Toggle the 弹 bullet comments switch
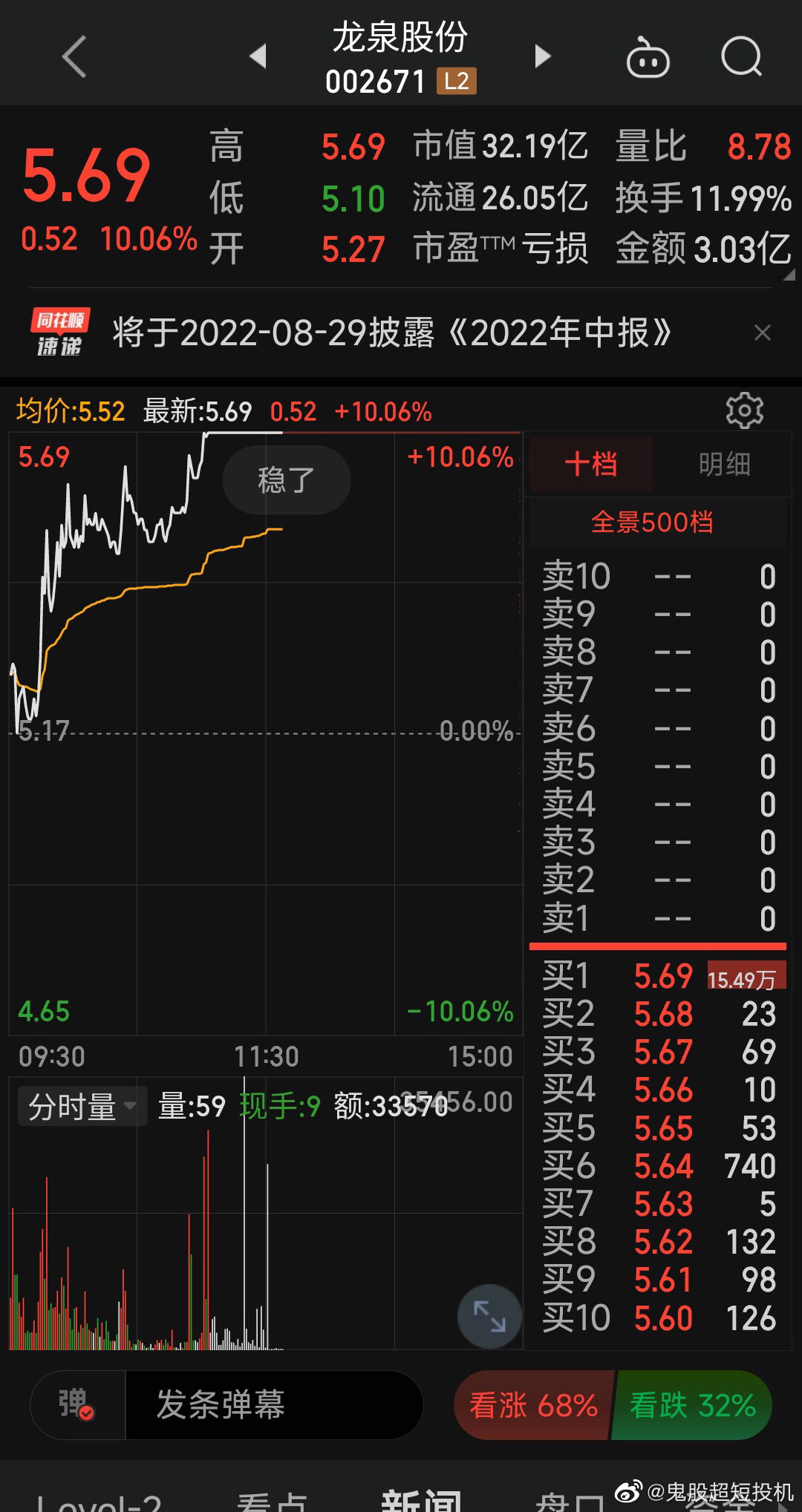This screenshot has height=1512, width=802. tap(77, 1404)
